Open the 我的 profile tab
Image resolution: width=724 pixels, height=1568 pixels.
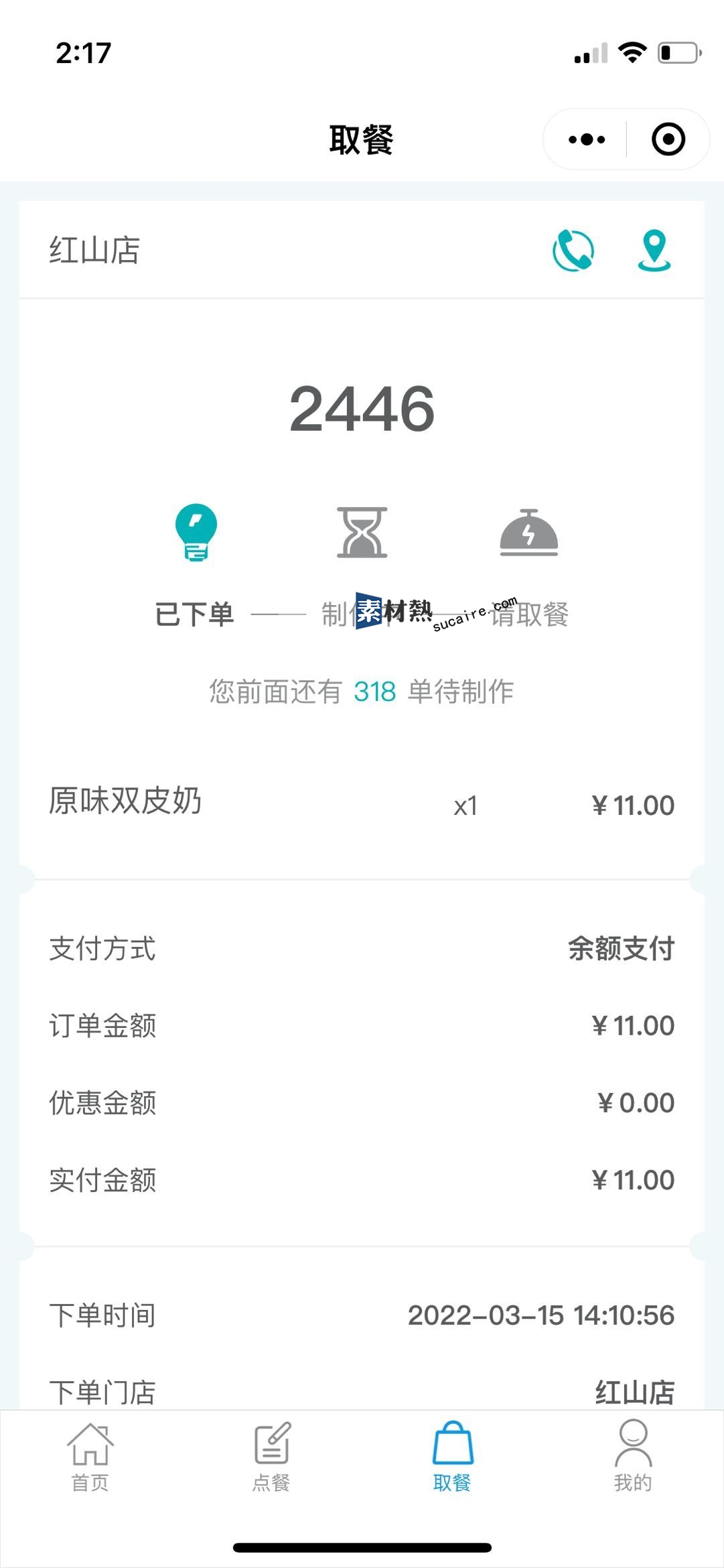[x=633, y=1455]
